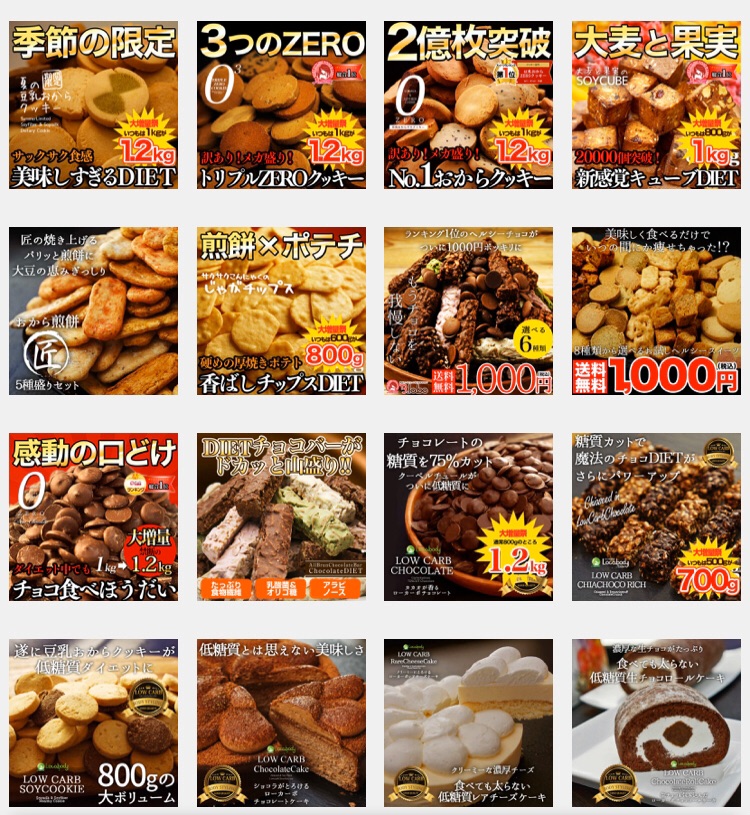View the No.1おからクッキー banner
The image size is (750, 815).
click(x=468, y=105)
